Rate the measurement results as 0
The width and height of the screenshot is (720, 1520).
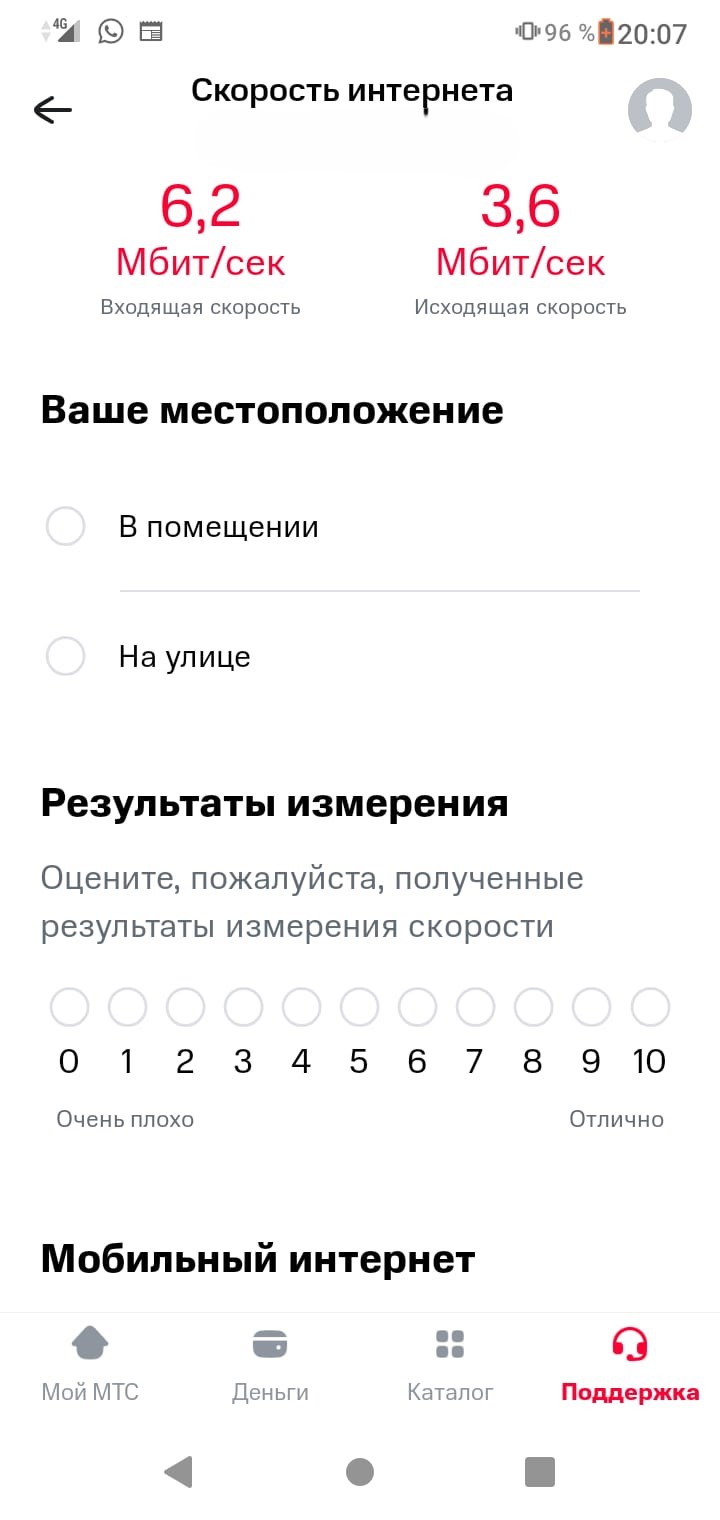tap(69, 1007)
